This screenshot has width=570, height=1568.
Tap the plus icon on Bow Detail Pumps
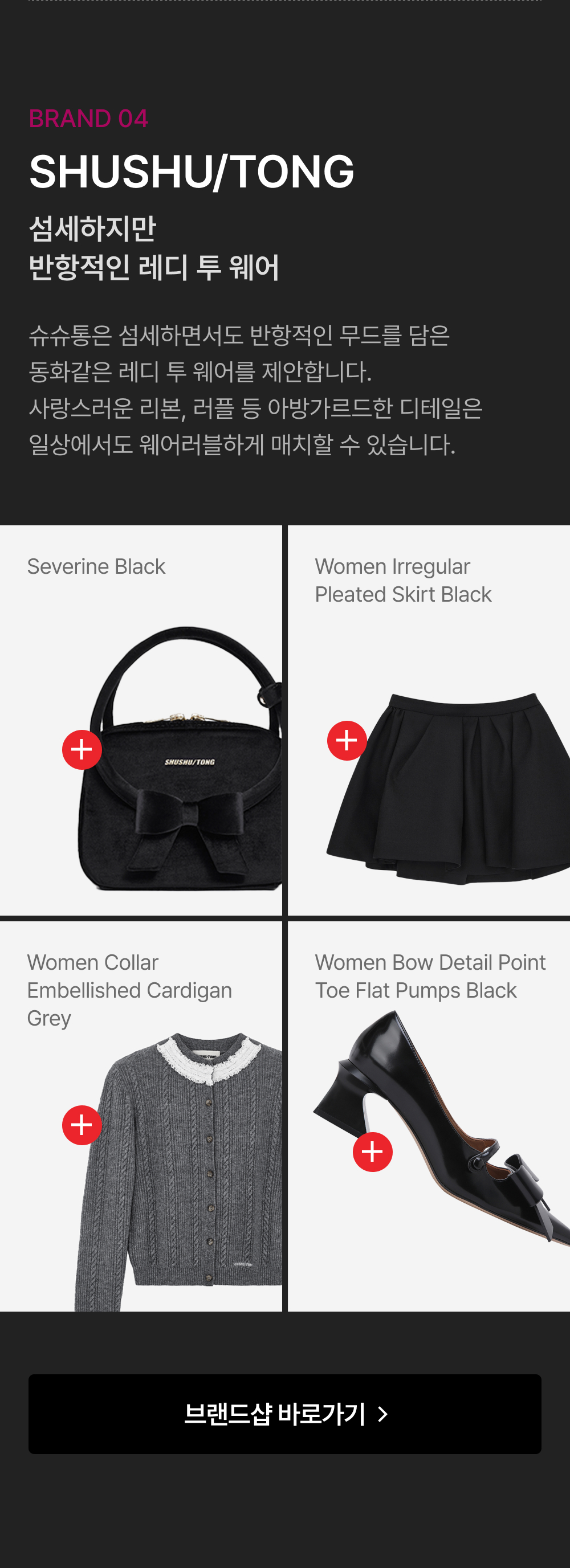[x=373, y=1151]
